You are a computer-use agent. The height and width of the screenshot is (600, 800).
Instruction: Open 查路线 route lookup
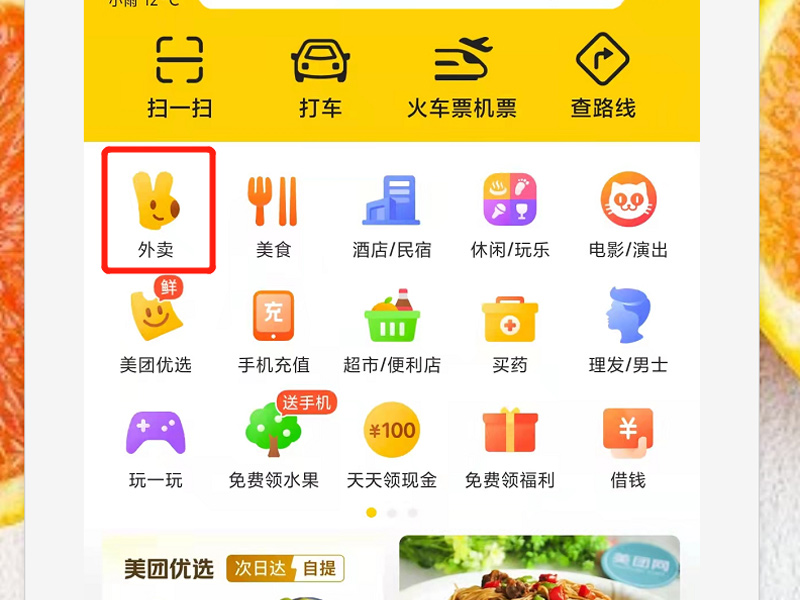pyautogui.click(x=603, y=78)
